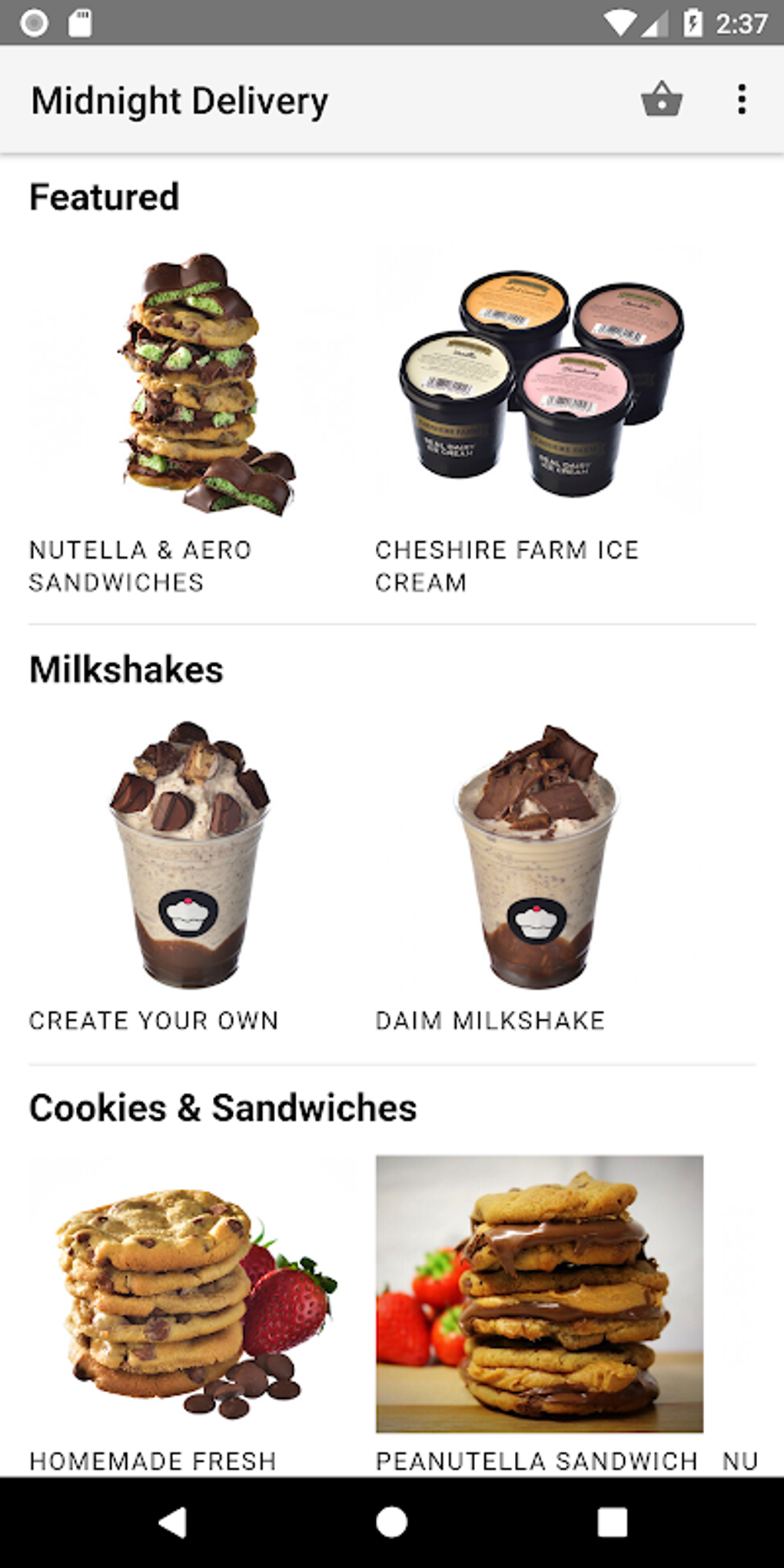Go back with the system back button
This screenshot has width=784, height=1568.
(x=172, y=1522)
